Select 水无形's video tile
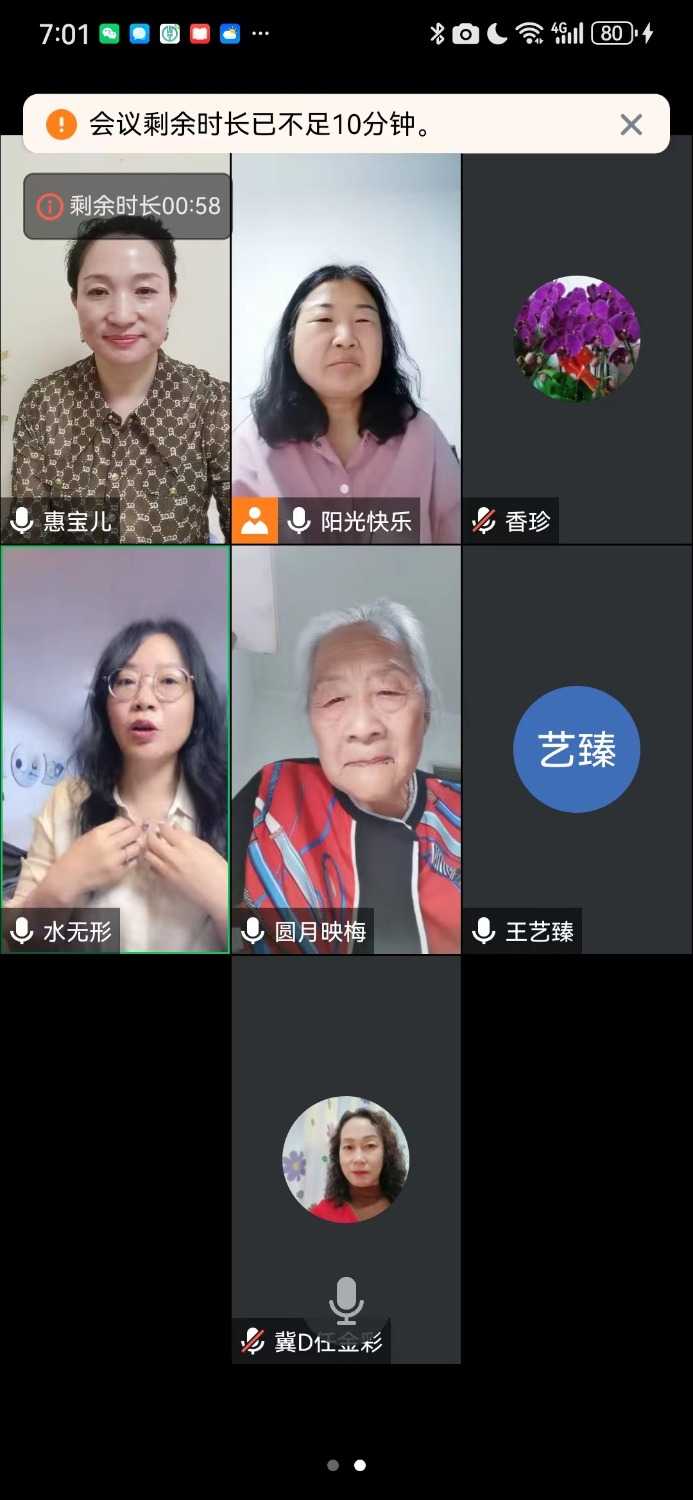 click(x=115, y=750)
